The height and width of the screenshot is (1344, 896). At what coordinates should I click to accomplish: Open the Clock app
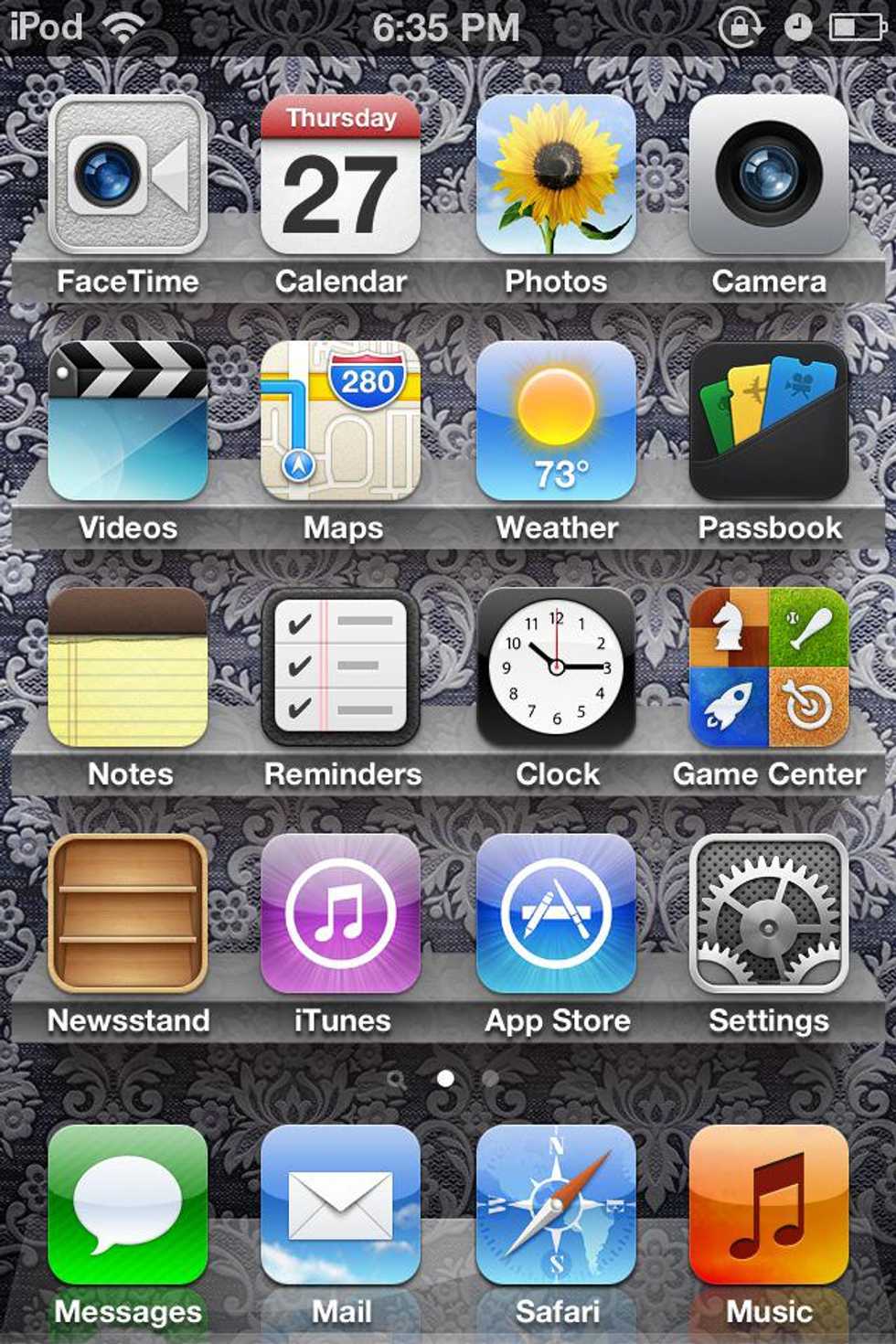pyautogui.click(x=556, y=667)
